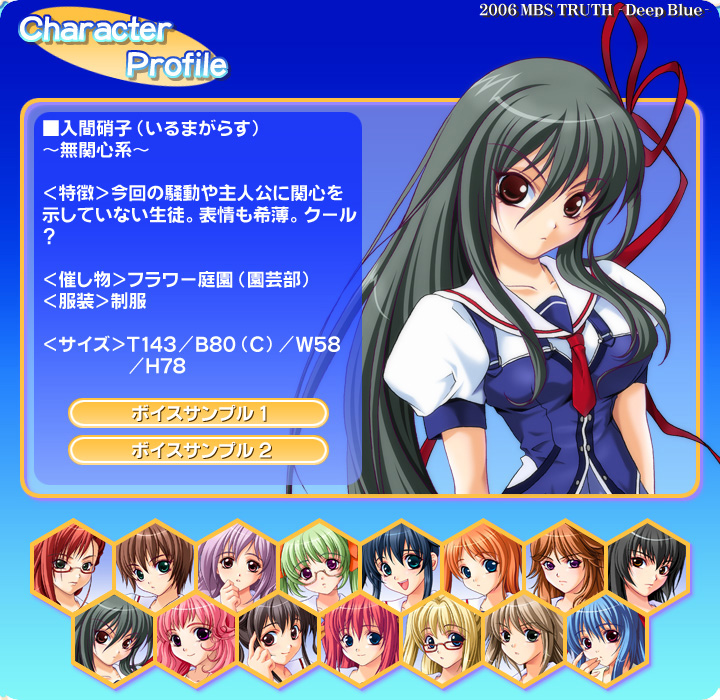Play ボイスサンプル 2 voice sample
Screen dimensions: 720x700
coord(198,450)
